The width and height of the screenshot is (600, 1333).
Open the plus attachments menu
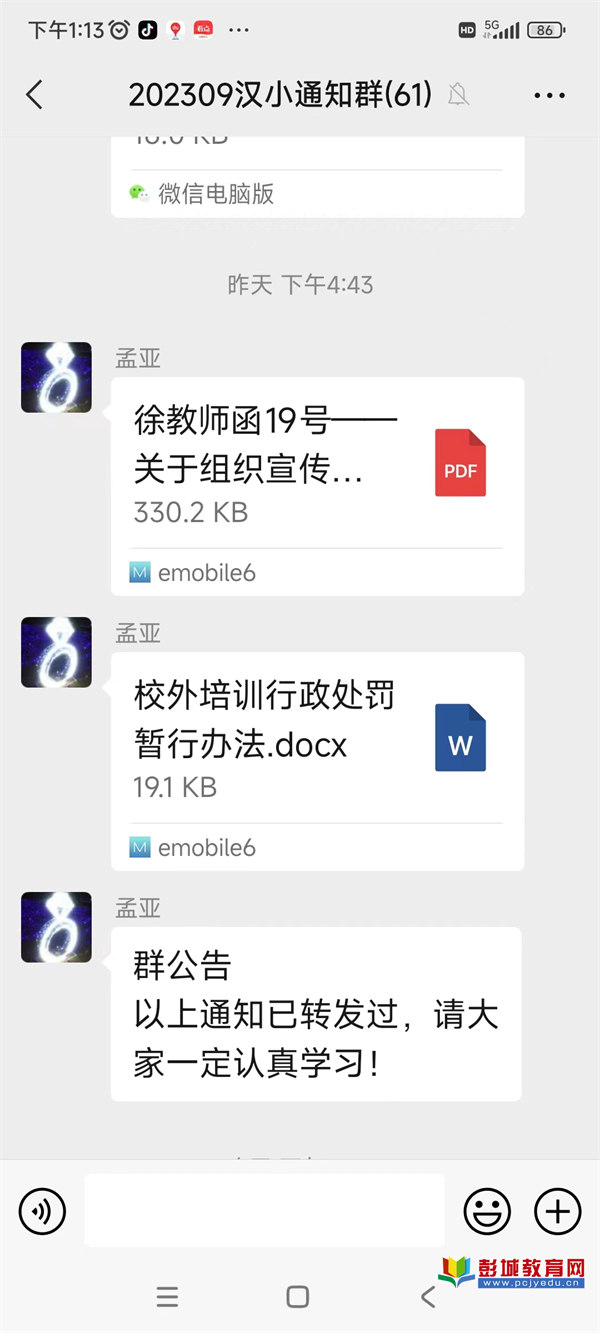557,1212
